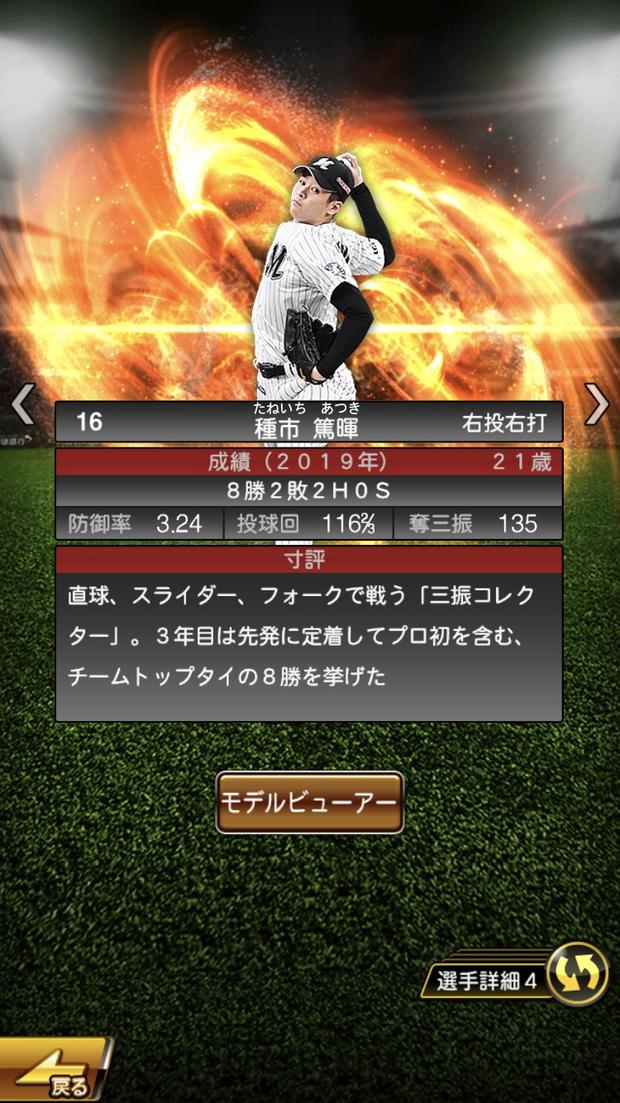
Task: Switch view with 選手詳細4 button
Action: click(578, 974)
